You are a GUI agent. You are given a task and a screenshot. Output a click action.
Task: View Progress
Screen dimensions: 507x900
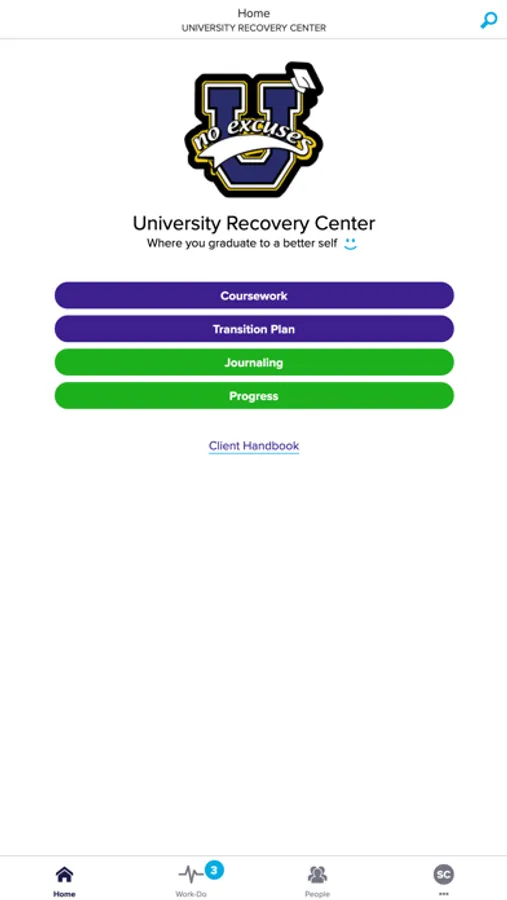click(254, 395)
